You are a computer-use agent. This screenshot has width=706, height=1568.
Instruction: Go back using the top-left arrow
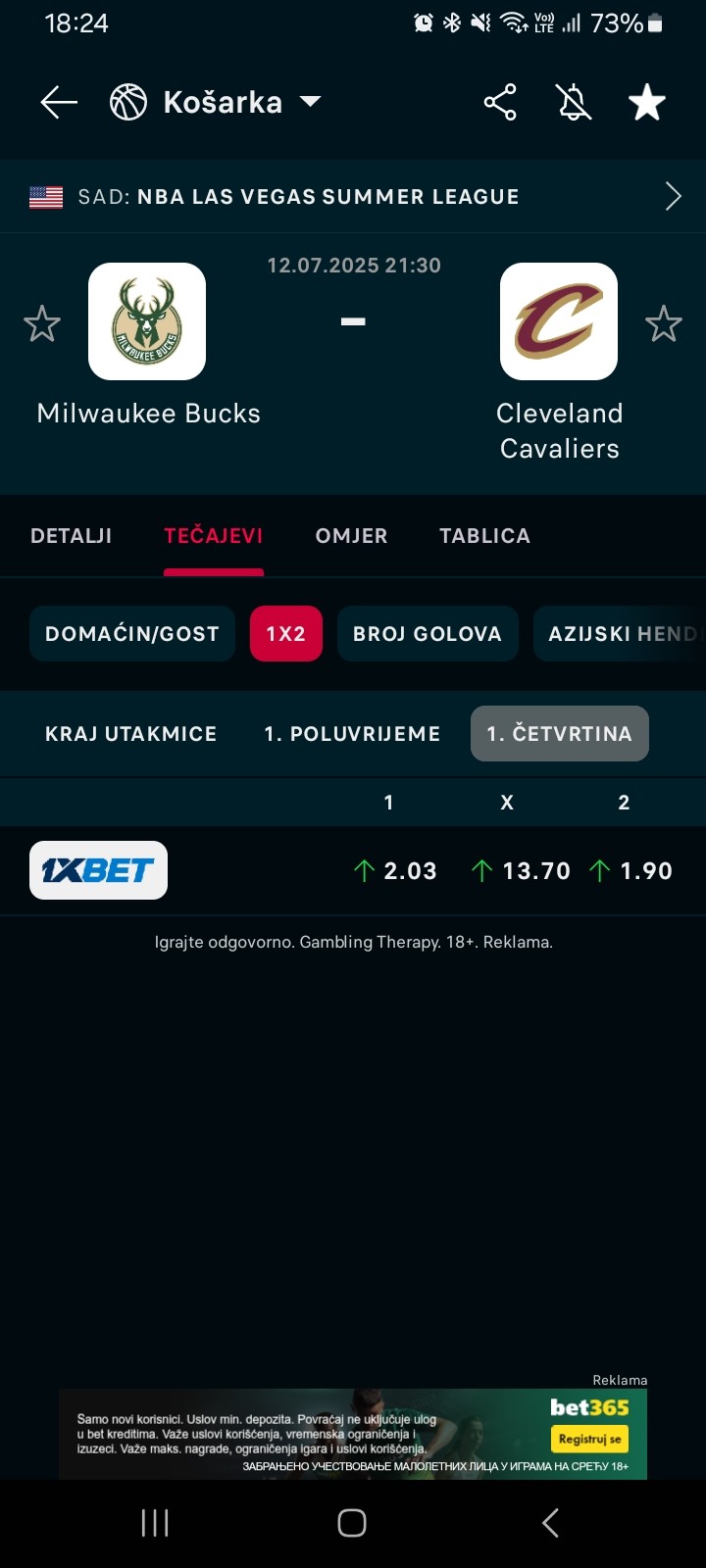(58, 102)
